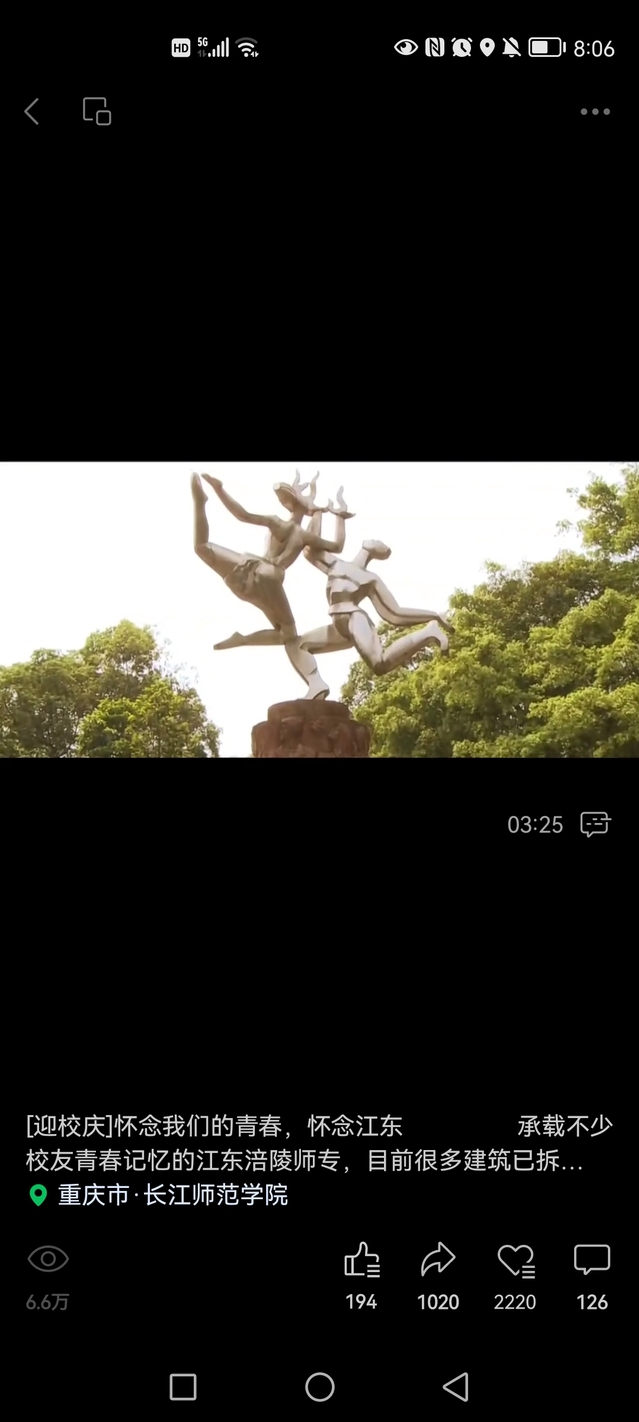Like the video with thumbs-up icon
This screenshot has width=639, height=1422.
(361, 1261)
